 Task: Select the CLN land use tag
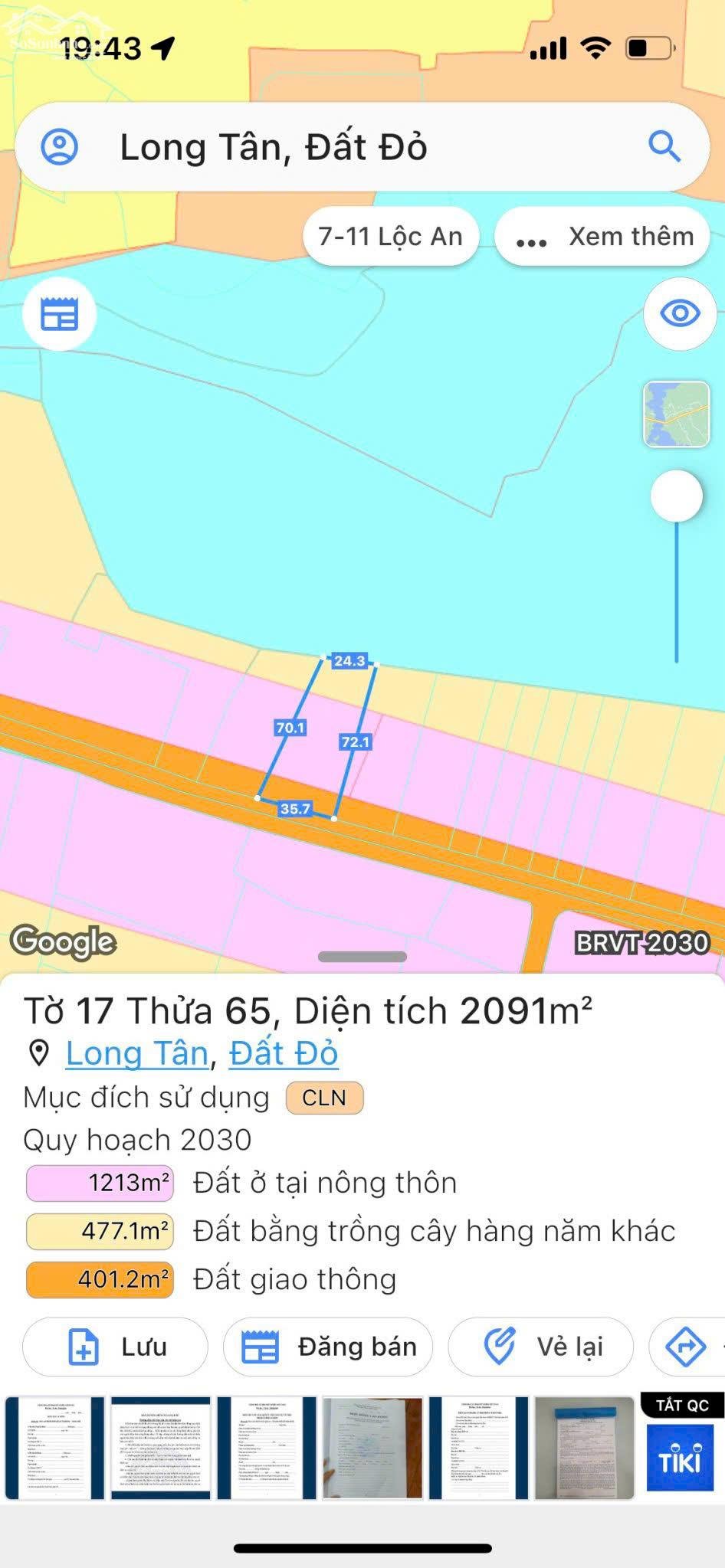tap(324, 1097)
